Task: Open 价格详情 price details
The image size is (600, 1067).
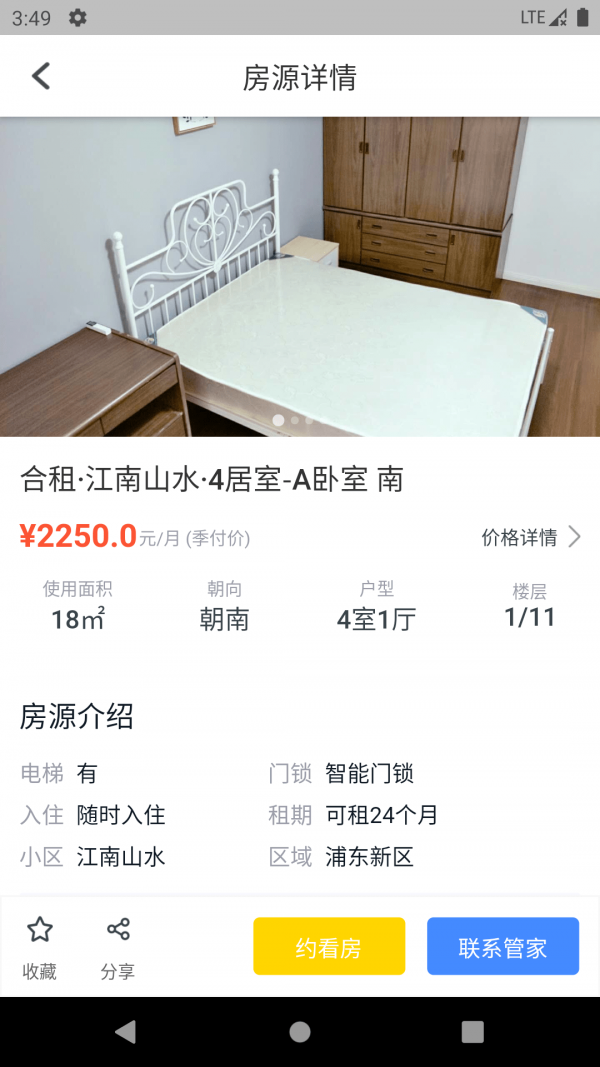Action: [x=531, y=537]
